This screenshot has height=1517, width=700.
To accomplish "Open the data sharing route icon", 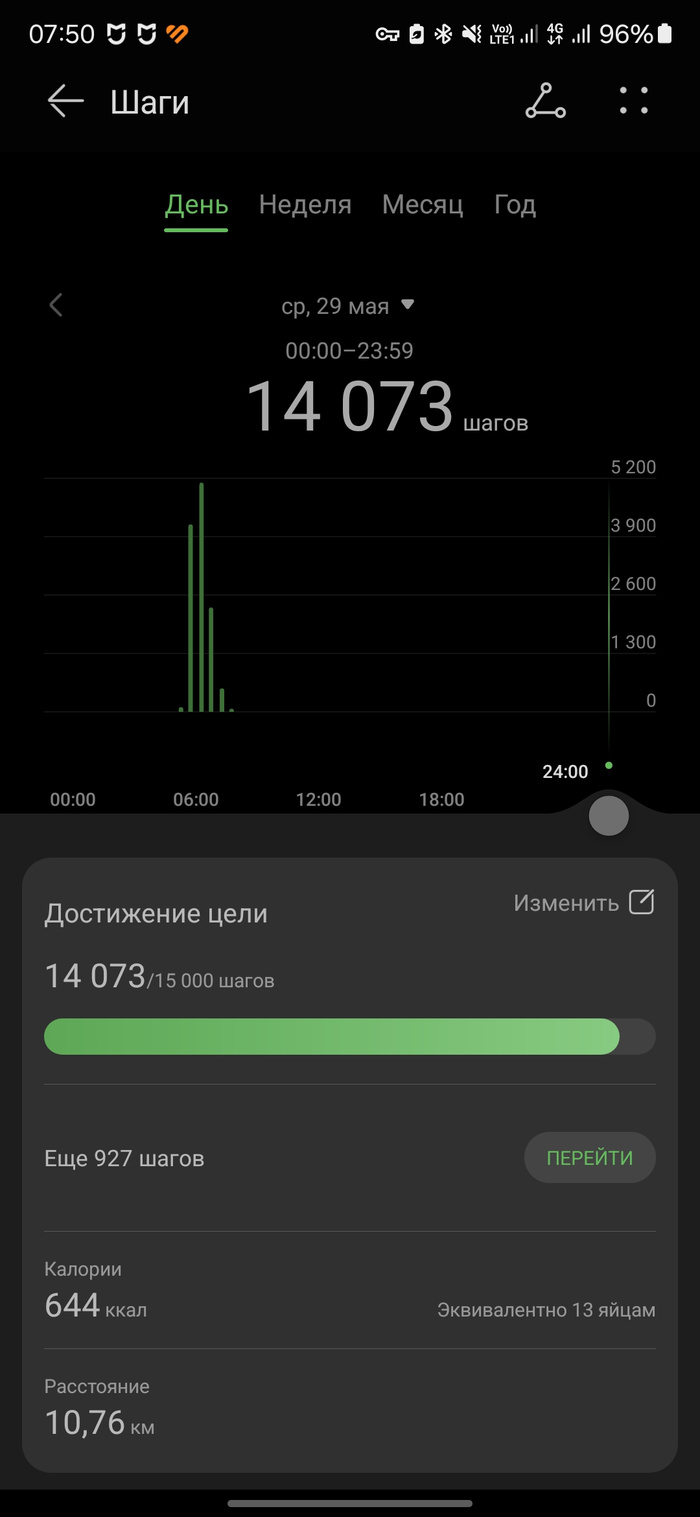I will (545, 102).
